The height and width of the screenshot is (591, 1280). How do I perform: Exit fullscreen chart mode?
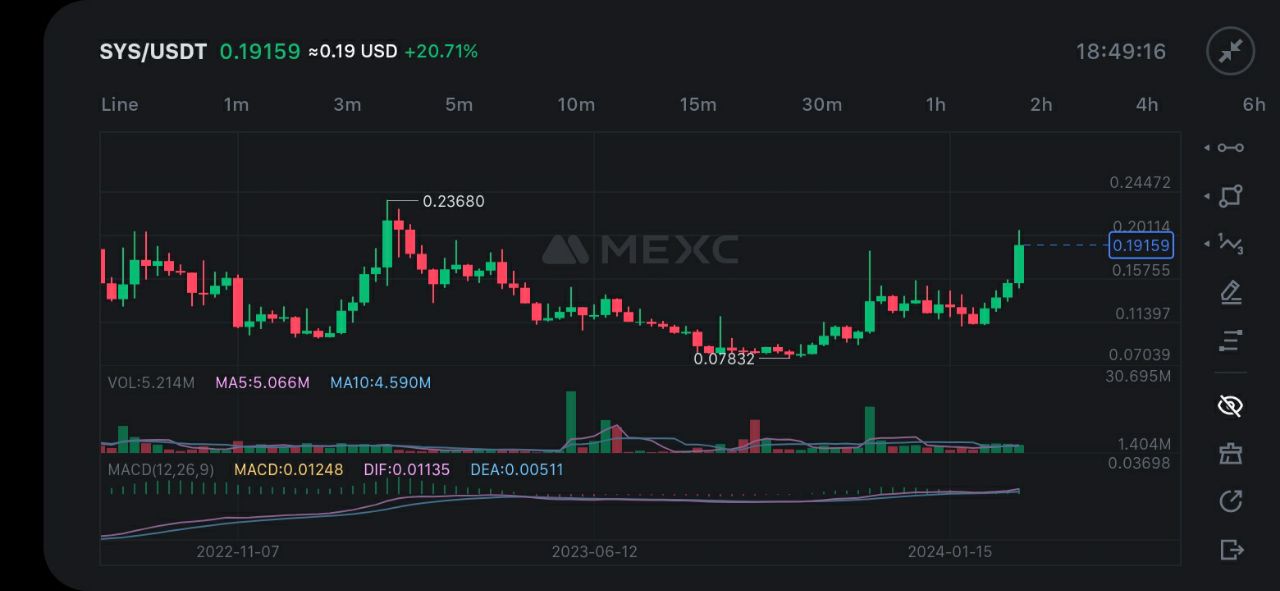pyautogui.click(x=1230, y=51)
